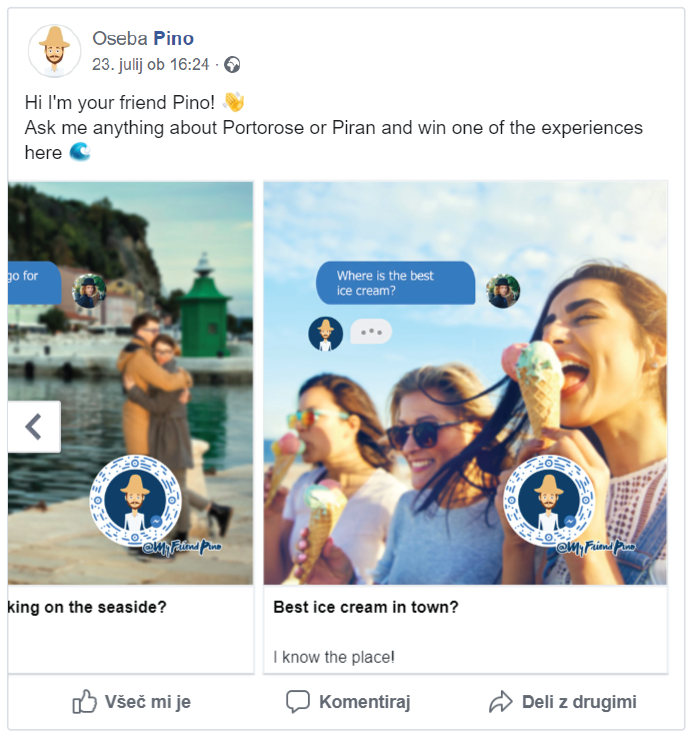Like the post with Všeč mi je
This screenshot has width=696, height=742.
pos(131,702)
